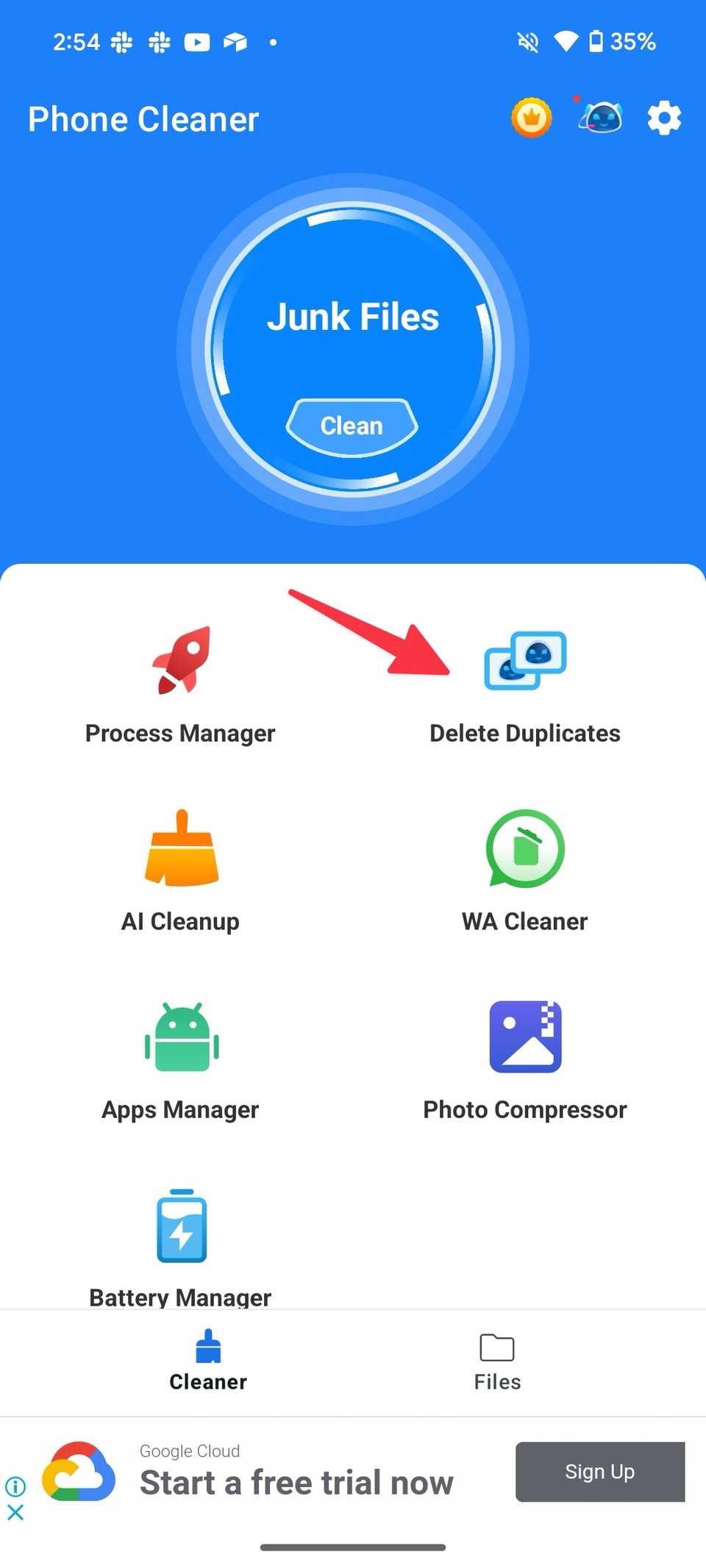The height and width of the screenshot is (1568, 706).
Task: Tap the Clean button
Action: (352, 426)
